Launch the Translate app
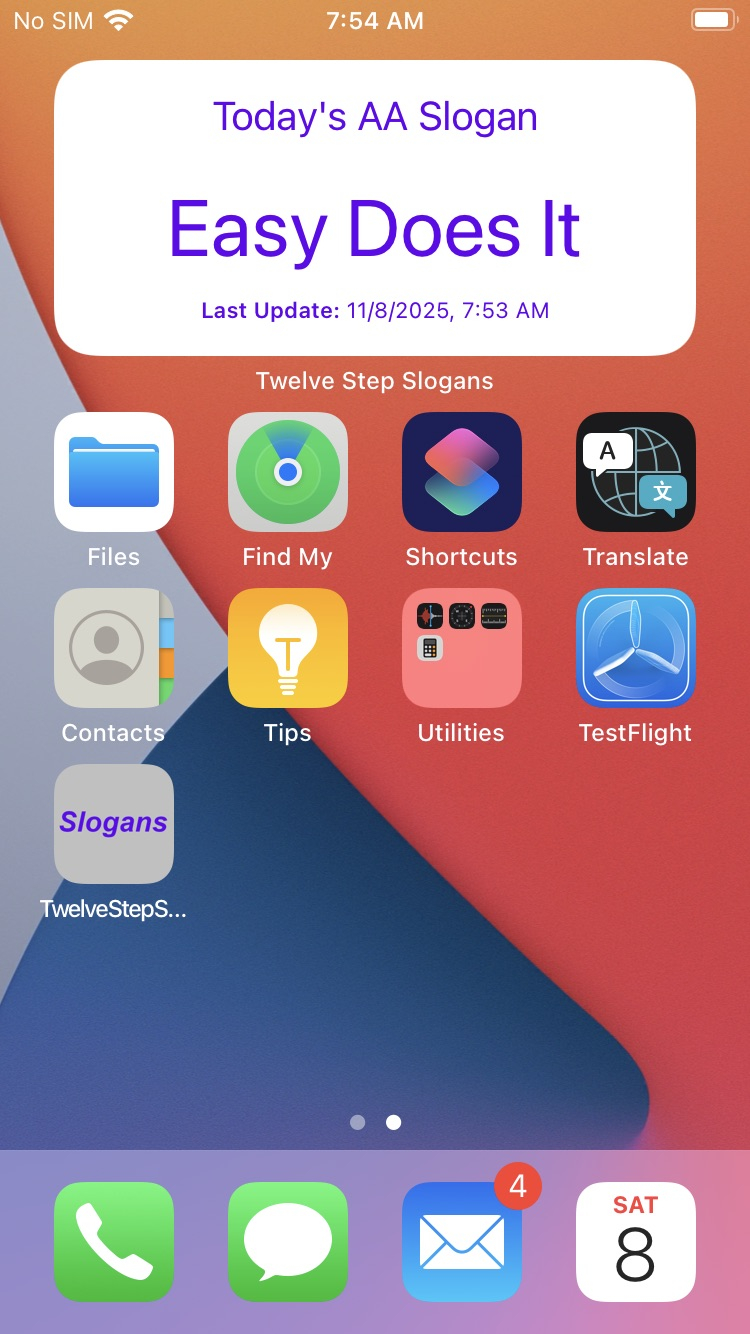 point(636,472)
